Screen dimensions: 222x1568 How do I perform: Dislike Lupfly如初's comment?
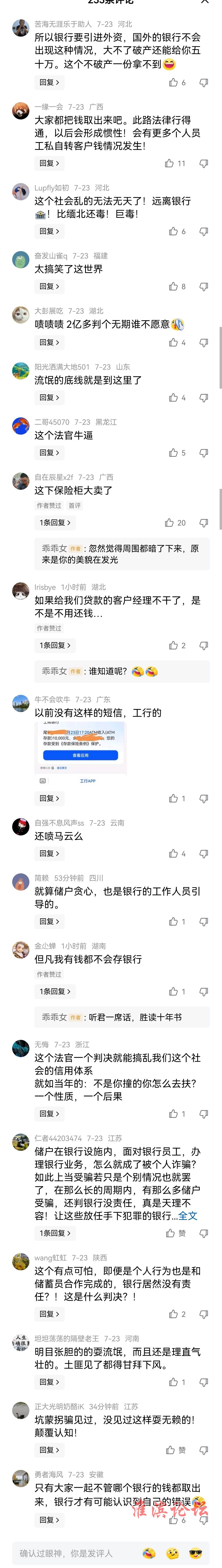204,231
